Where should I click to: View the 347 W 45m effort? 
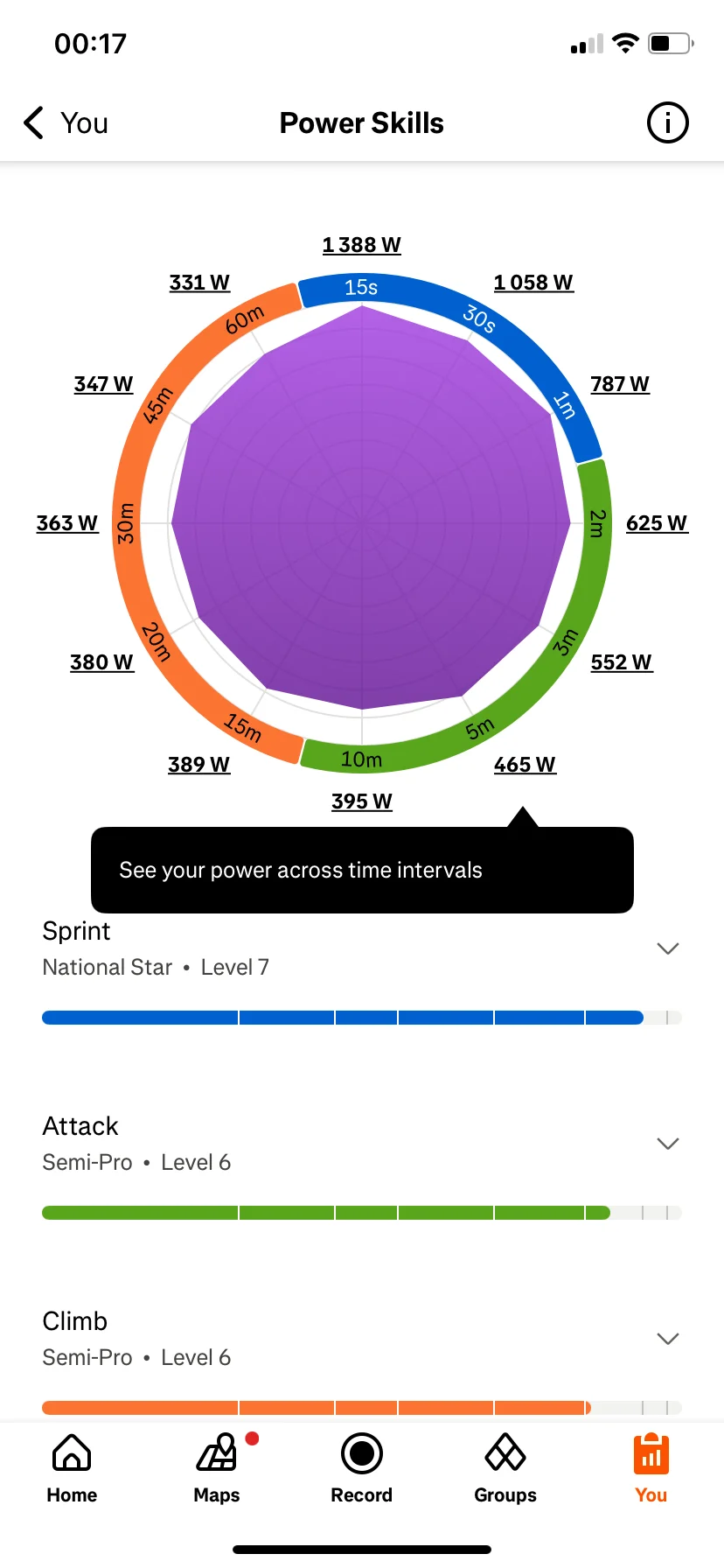[x=104, y=384]
